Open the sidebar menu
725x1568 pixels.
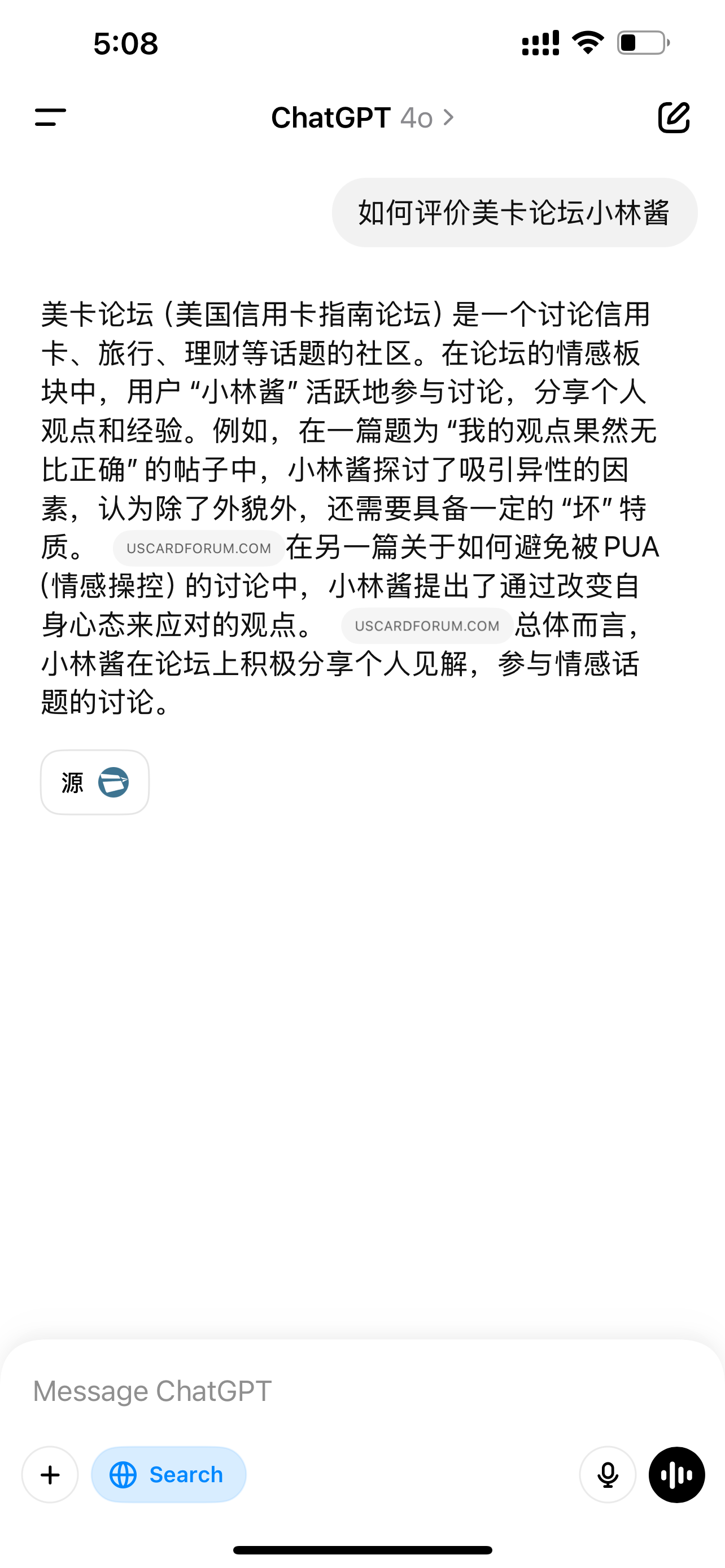pyautogui.click(x=50, y=117)
